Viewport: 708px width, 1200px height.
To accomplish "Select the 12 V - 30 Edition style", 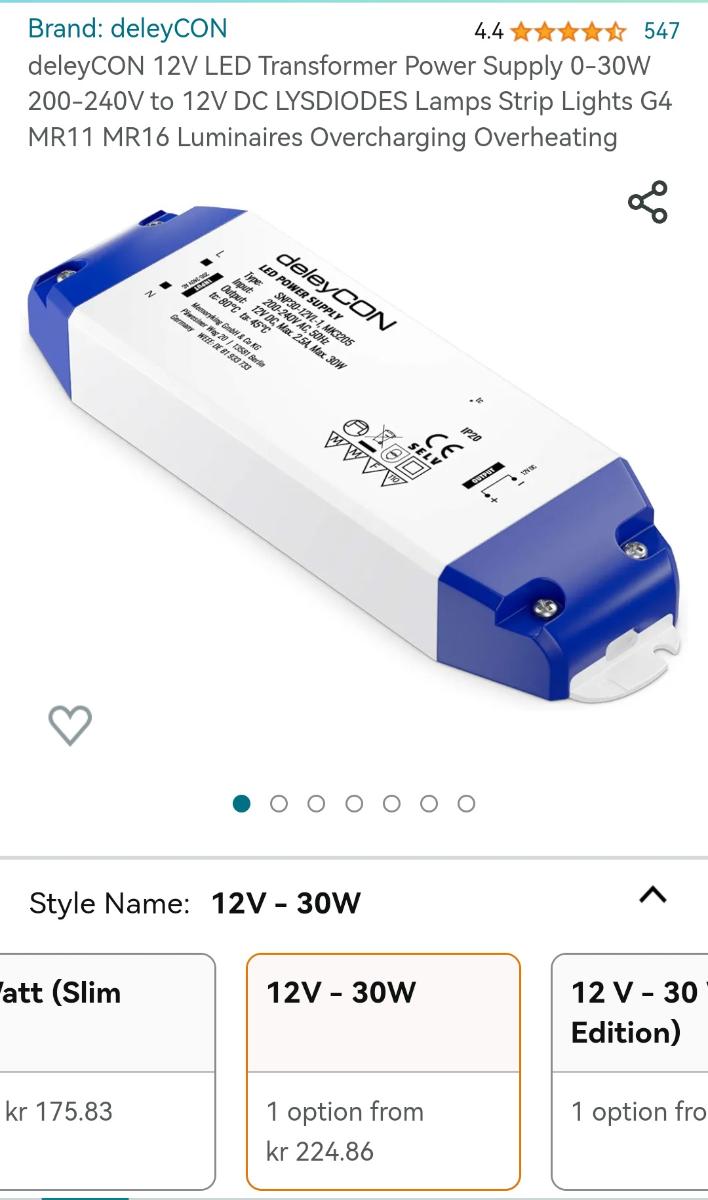I will (632, 1070).
